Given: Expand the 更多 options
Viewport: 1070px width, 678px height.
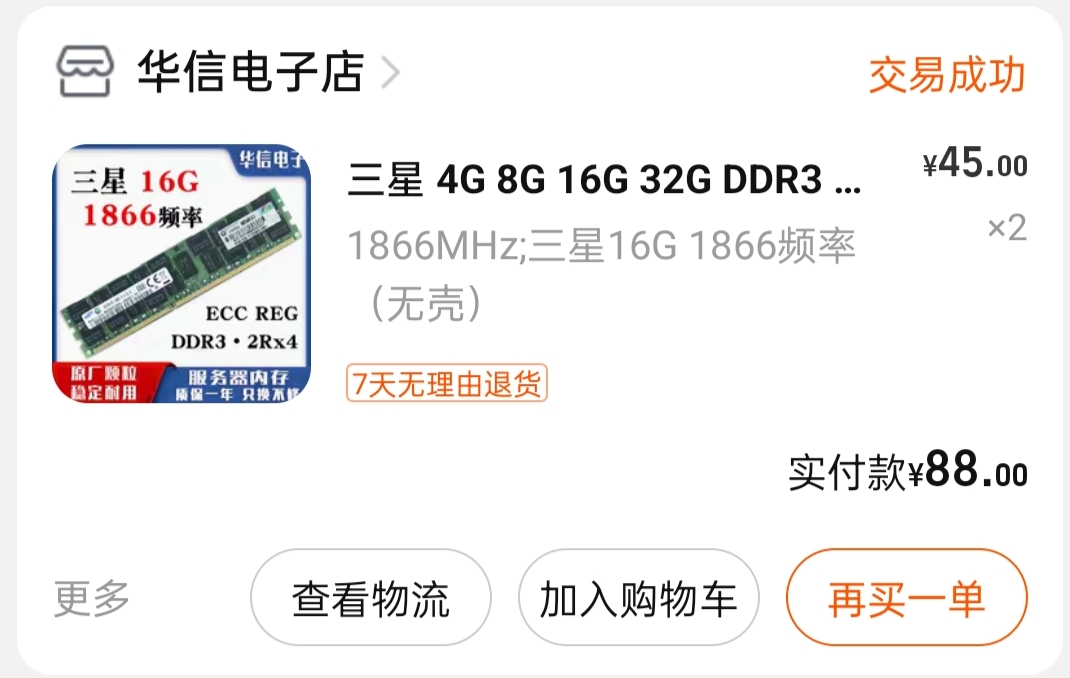Looking at the screenshot, I should point(92,598).
